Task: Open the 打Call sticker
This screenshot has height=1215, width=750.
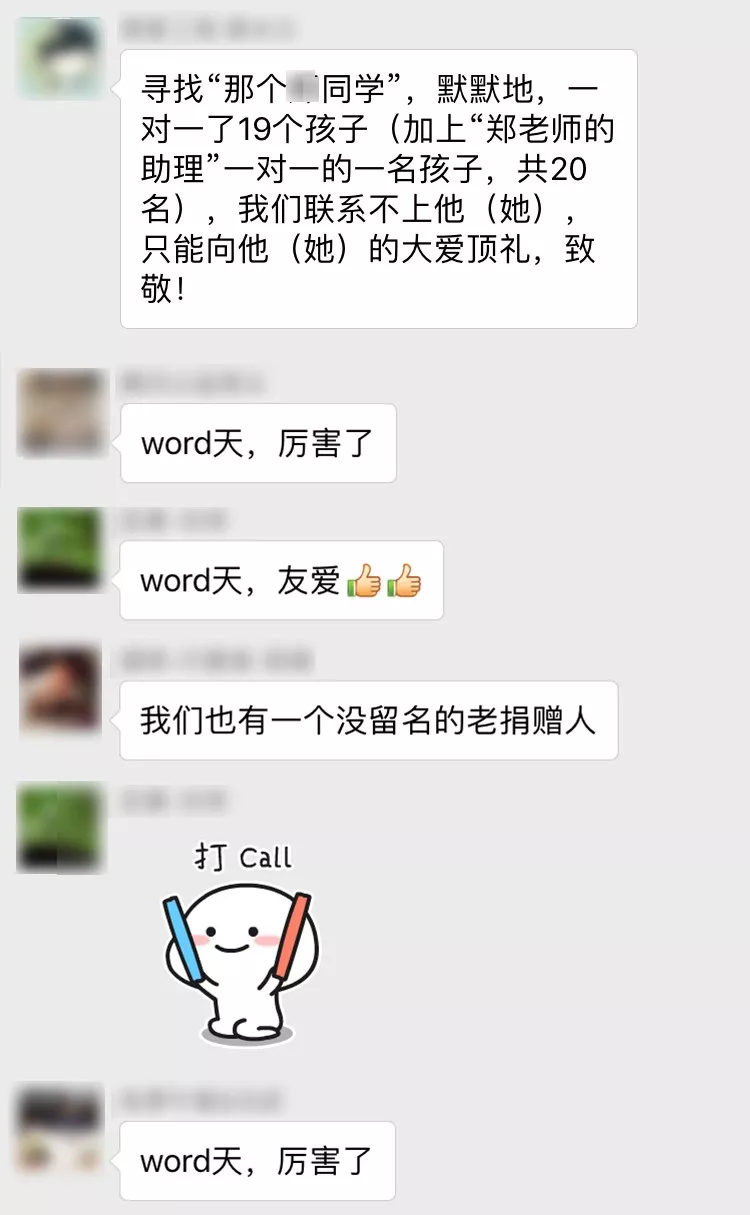Action: click(x=241, y=943)
